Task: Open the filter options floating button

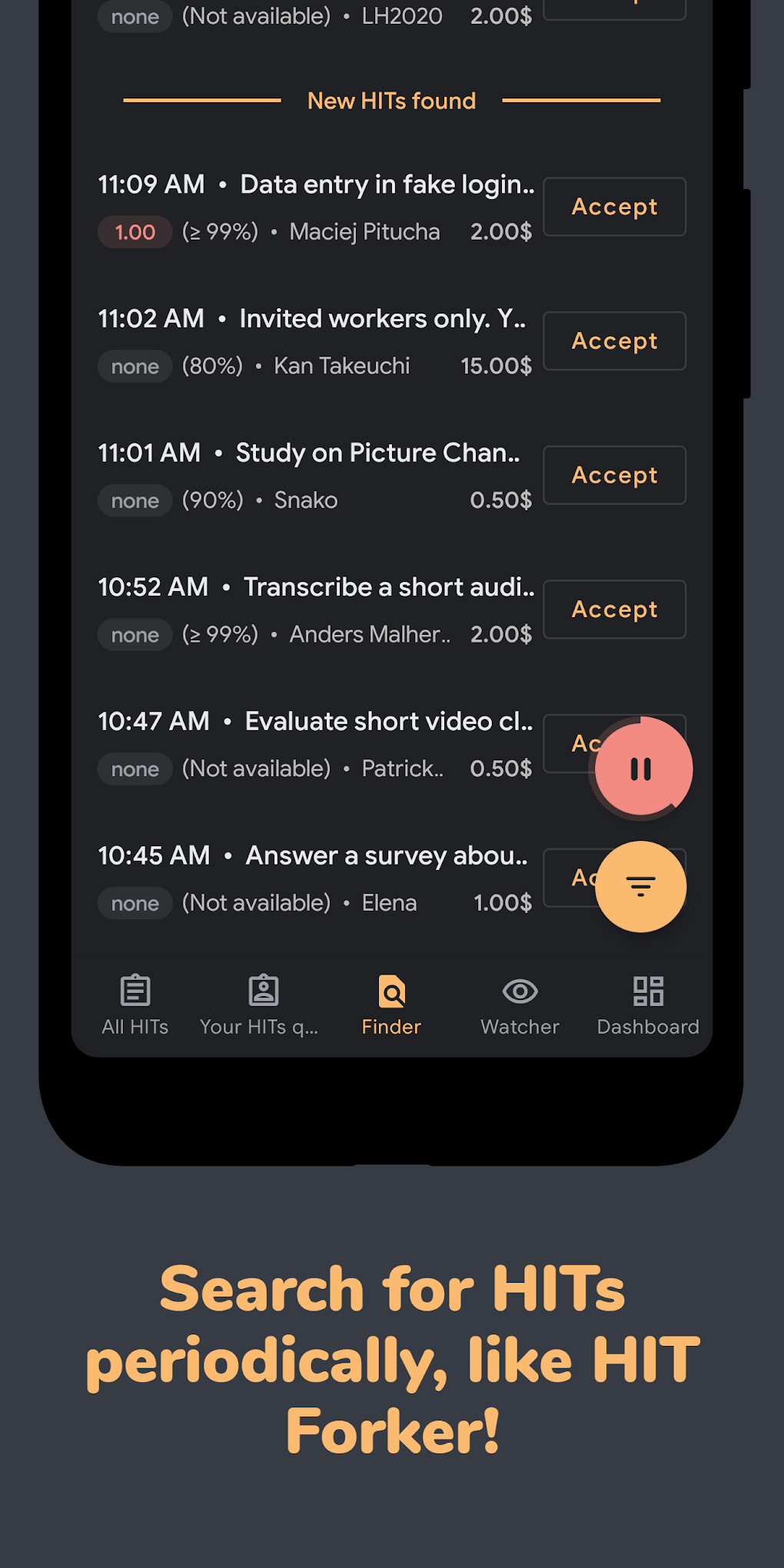Action: 642,886
